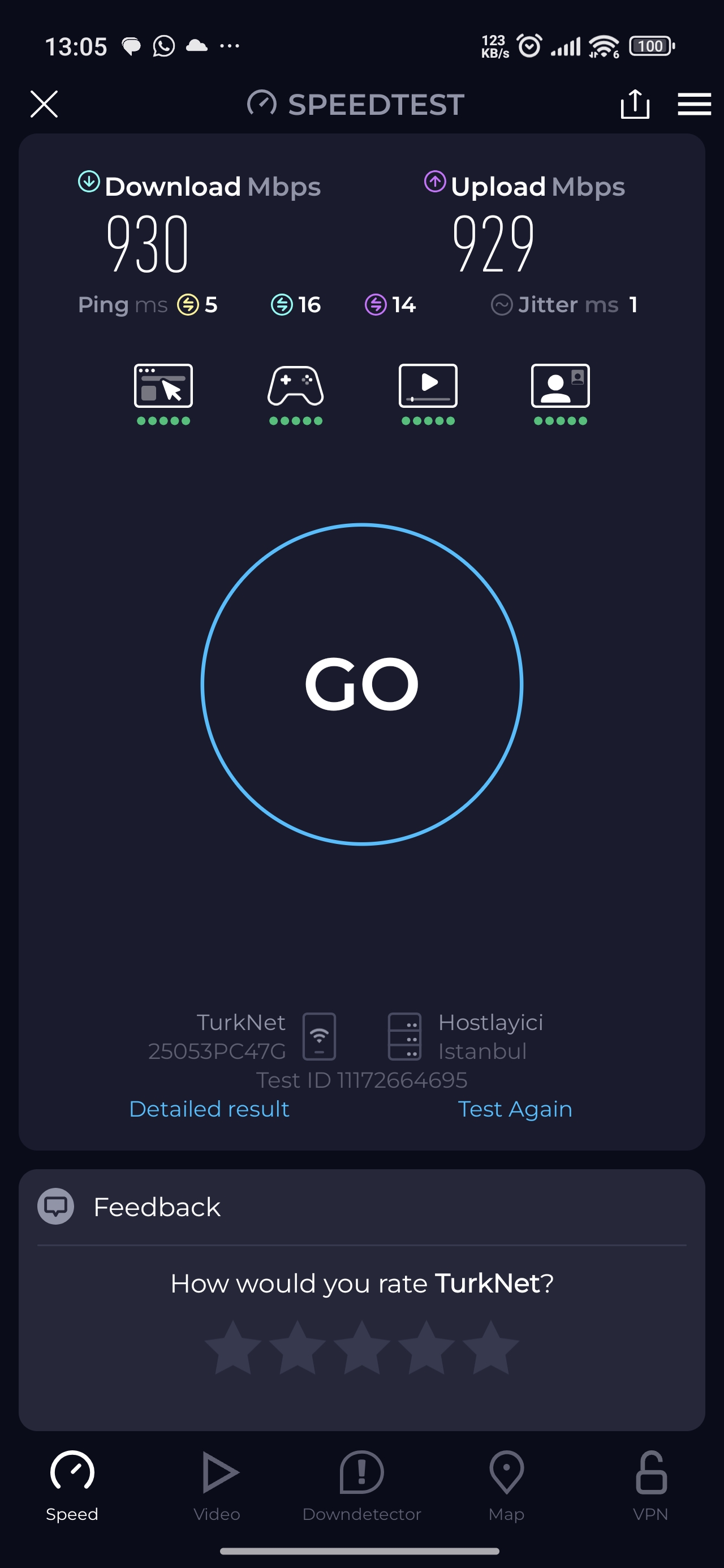Viewport: 724px width, 1568px height.
Task: Open the hamburger menu
Action: click(694, 104)
